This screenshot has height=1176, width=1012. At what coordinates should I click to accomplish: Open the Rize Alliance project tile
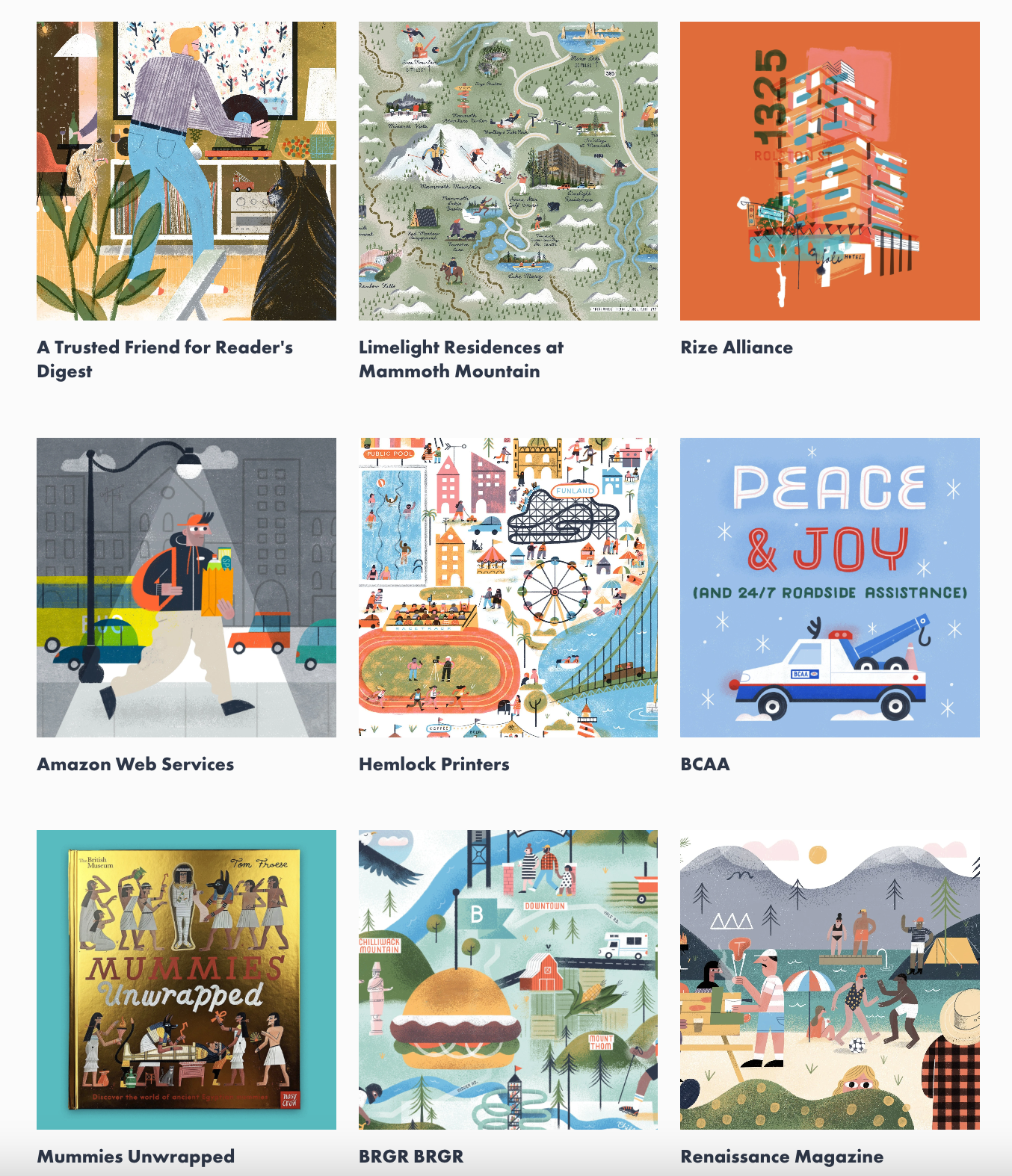click(x=830, y=171)
